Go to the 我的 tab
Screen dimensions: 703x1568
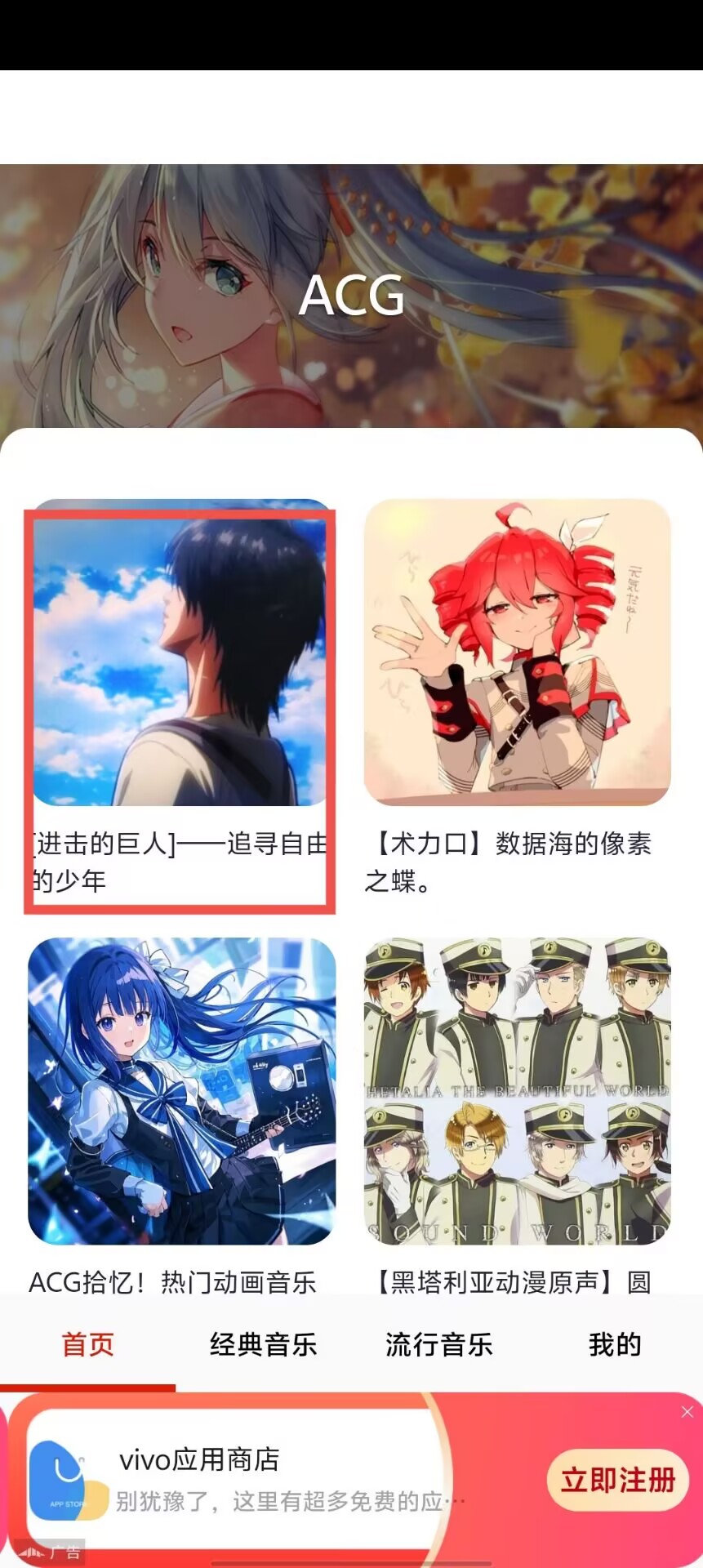pyautogui.click(x=615, y=1344)
